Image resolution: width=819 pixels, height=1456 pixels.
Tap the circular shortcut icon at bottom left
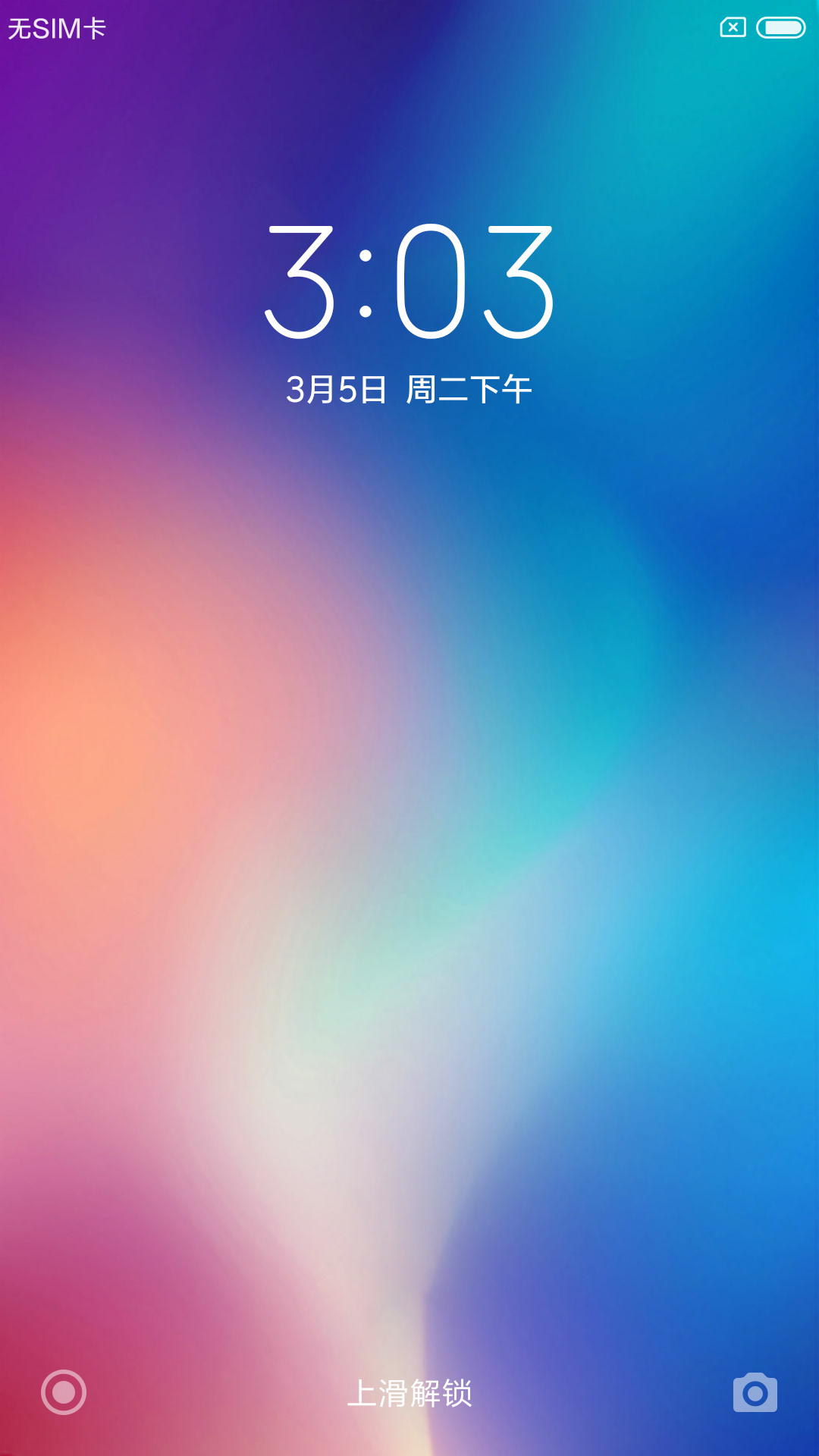64,1392
